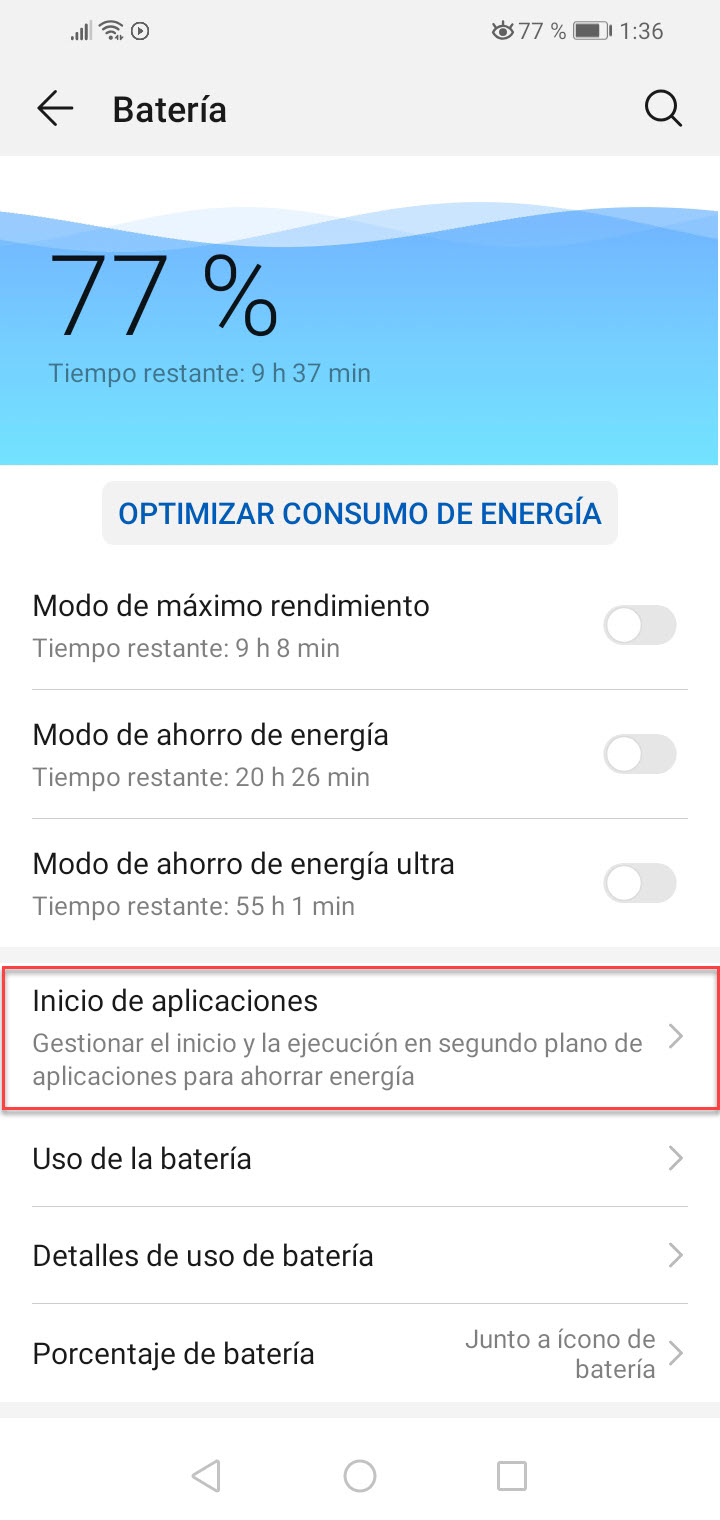Turn on Modo de ahorro de energía

(x=640, y=756)
